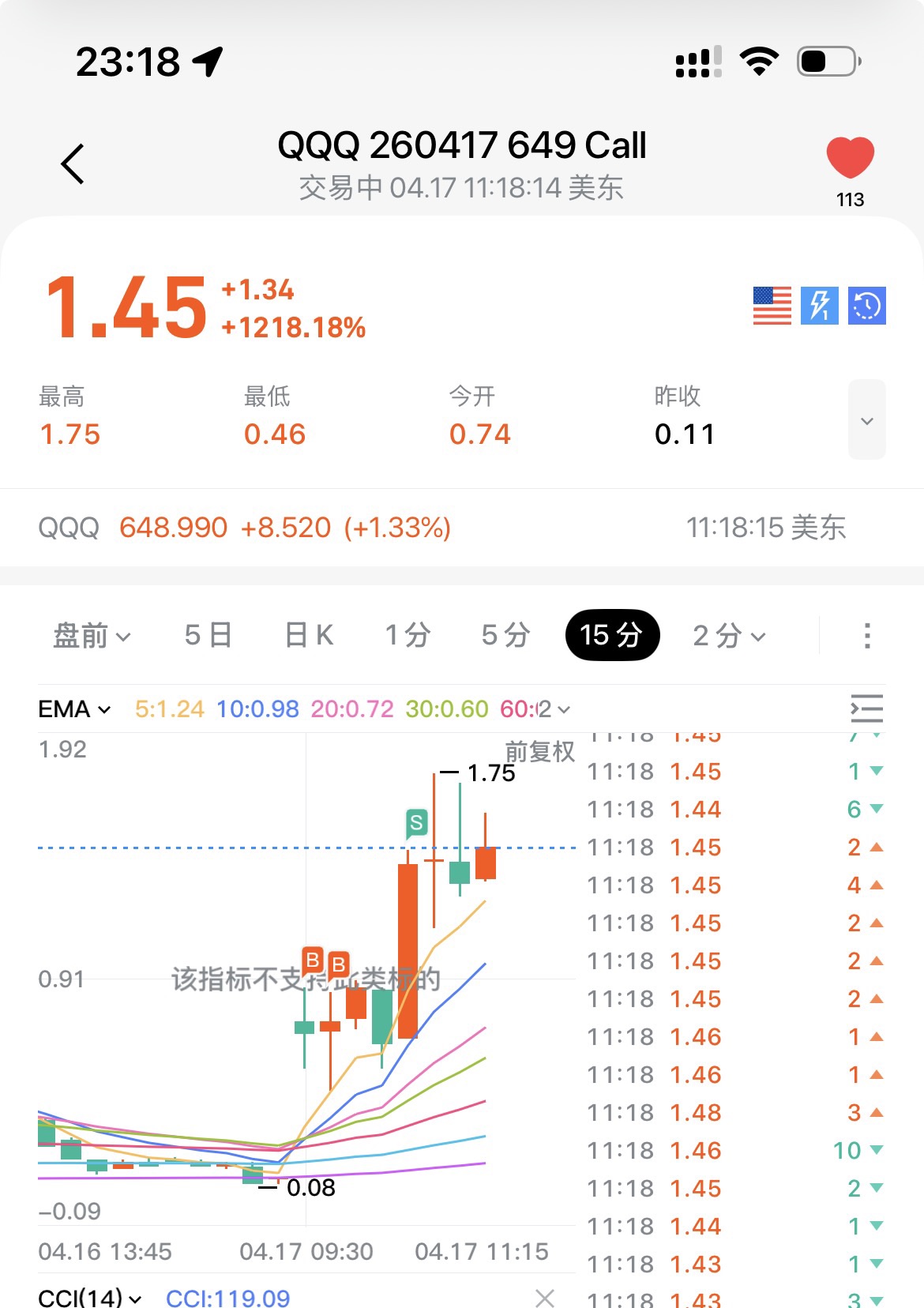924x1308 pixels.
Task: Expand the price details chevron
Action: [x=866, y=420]
